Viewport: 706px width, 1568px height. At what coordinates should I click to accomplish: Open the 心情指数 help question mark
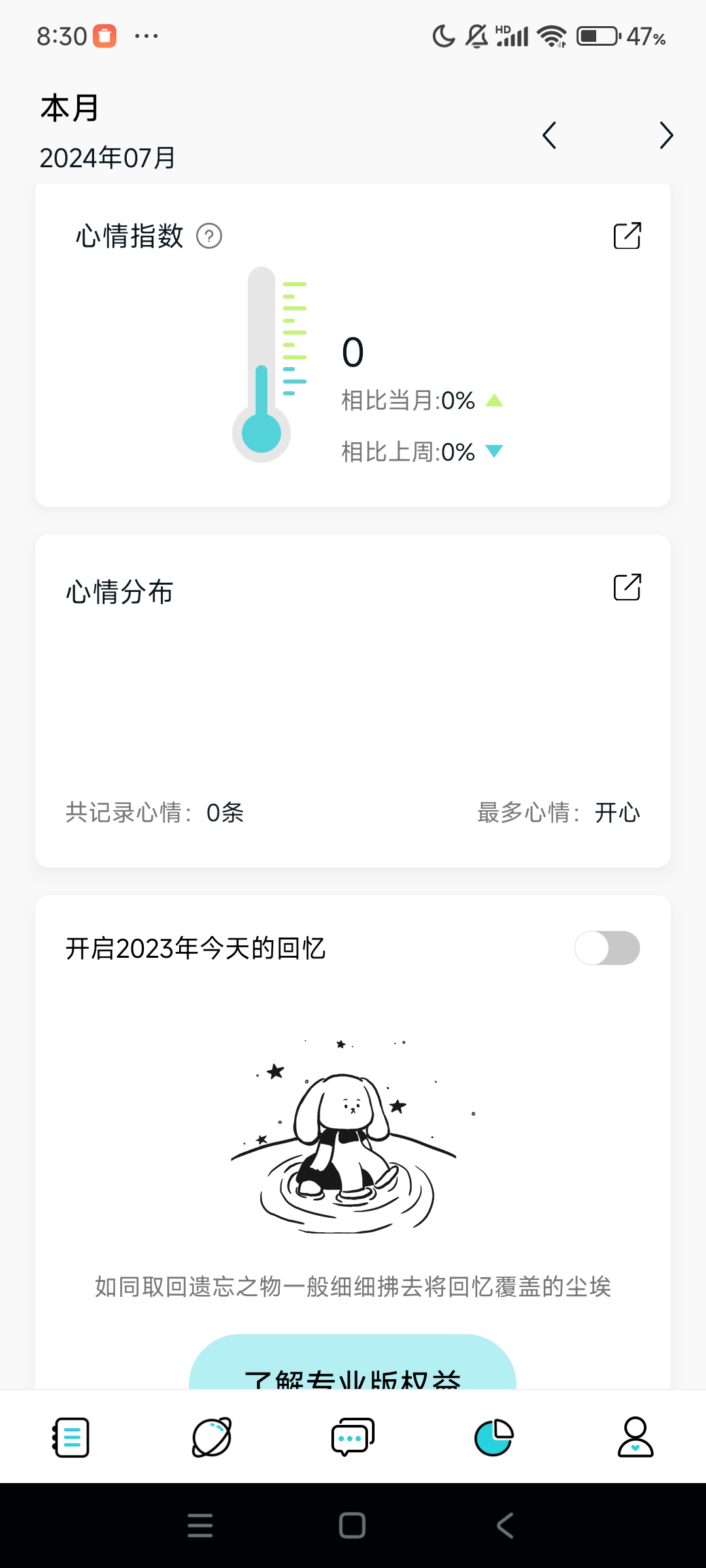pyautogui.click(x=209, y=236)
